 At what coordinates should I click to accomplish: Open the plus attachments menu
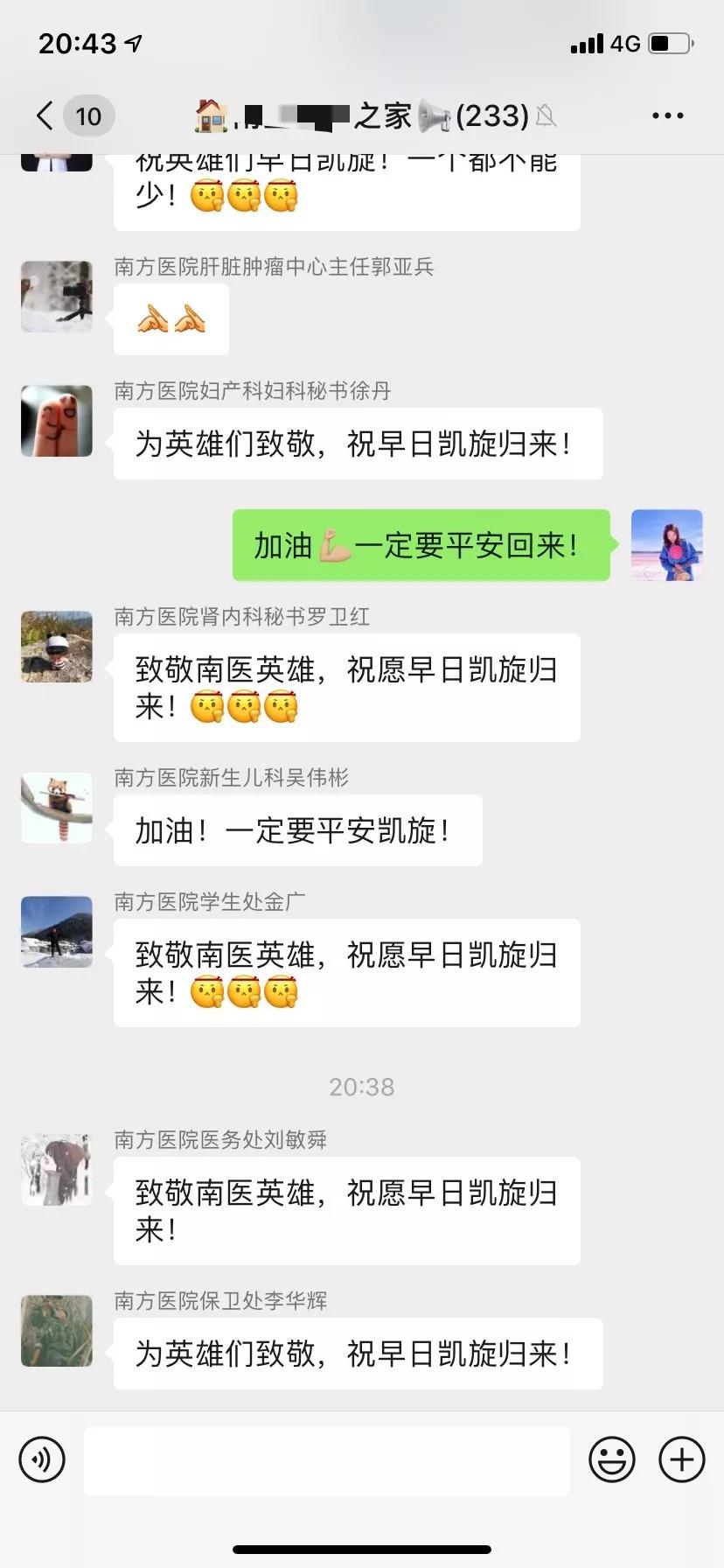point(681,1459)
